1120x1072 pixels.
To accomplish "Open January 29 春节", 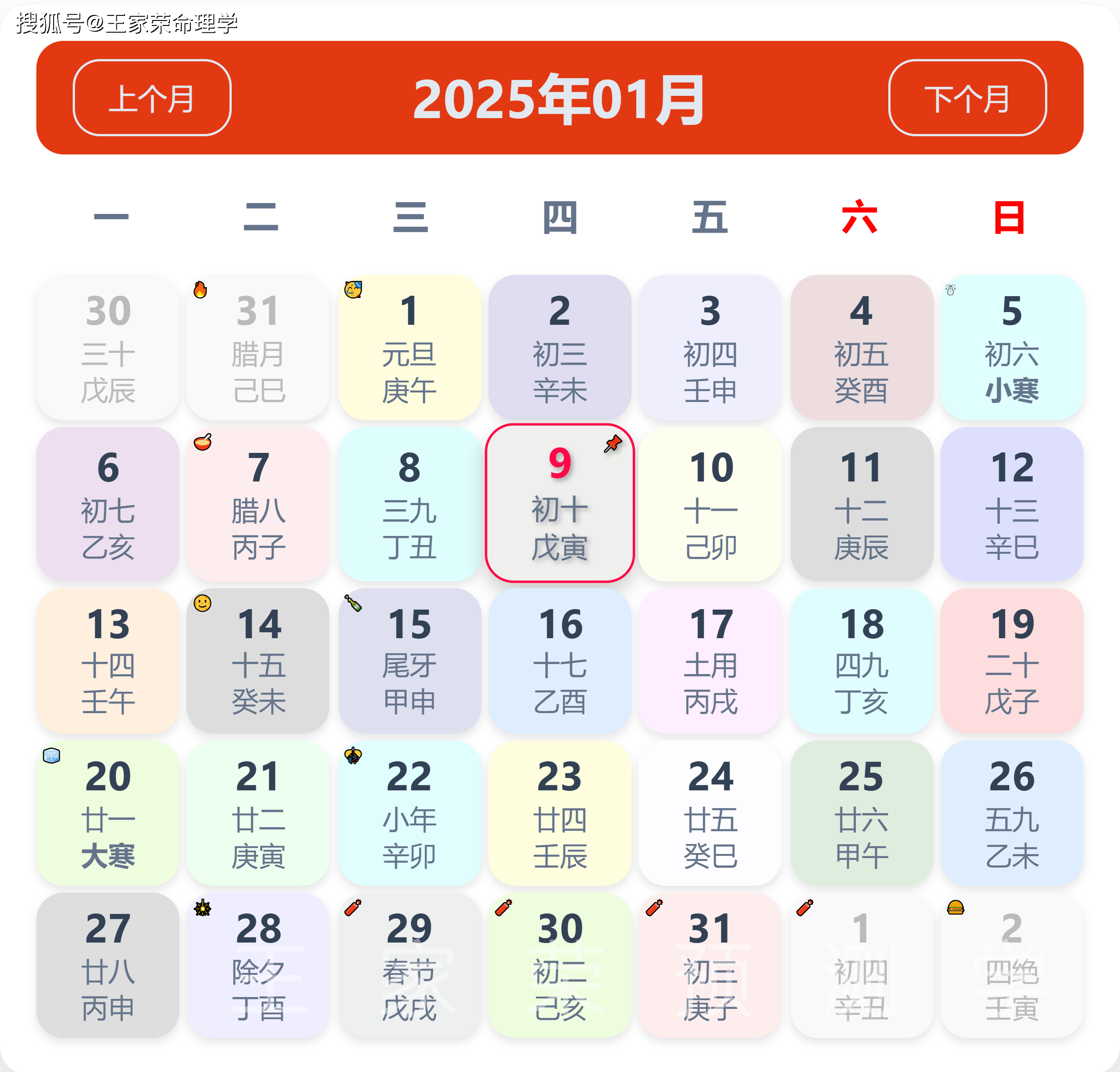I will point(409,965).
